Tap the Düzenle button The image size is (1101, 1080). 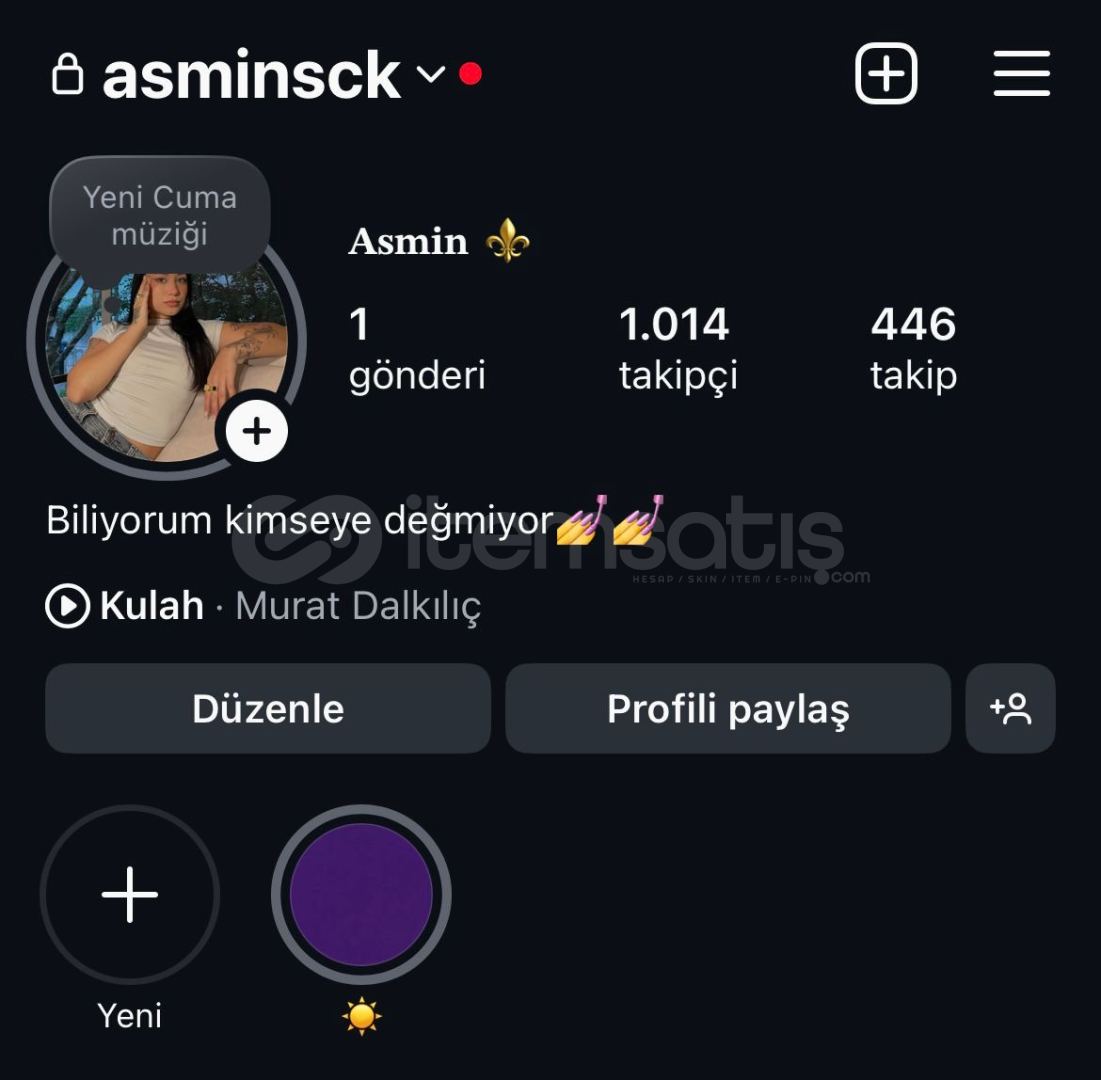[268, 708]
